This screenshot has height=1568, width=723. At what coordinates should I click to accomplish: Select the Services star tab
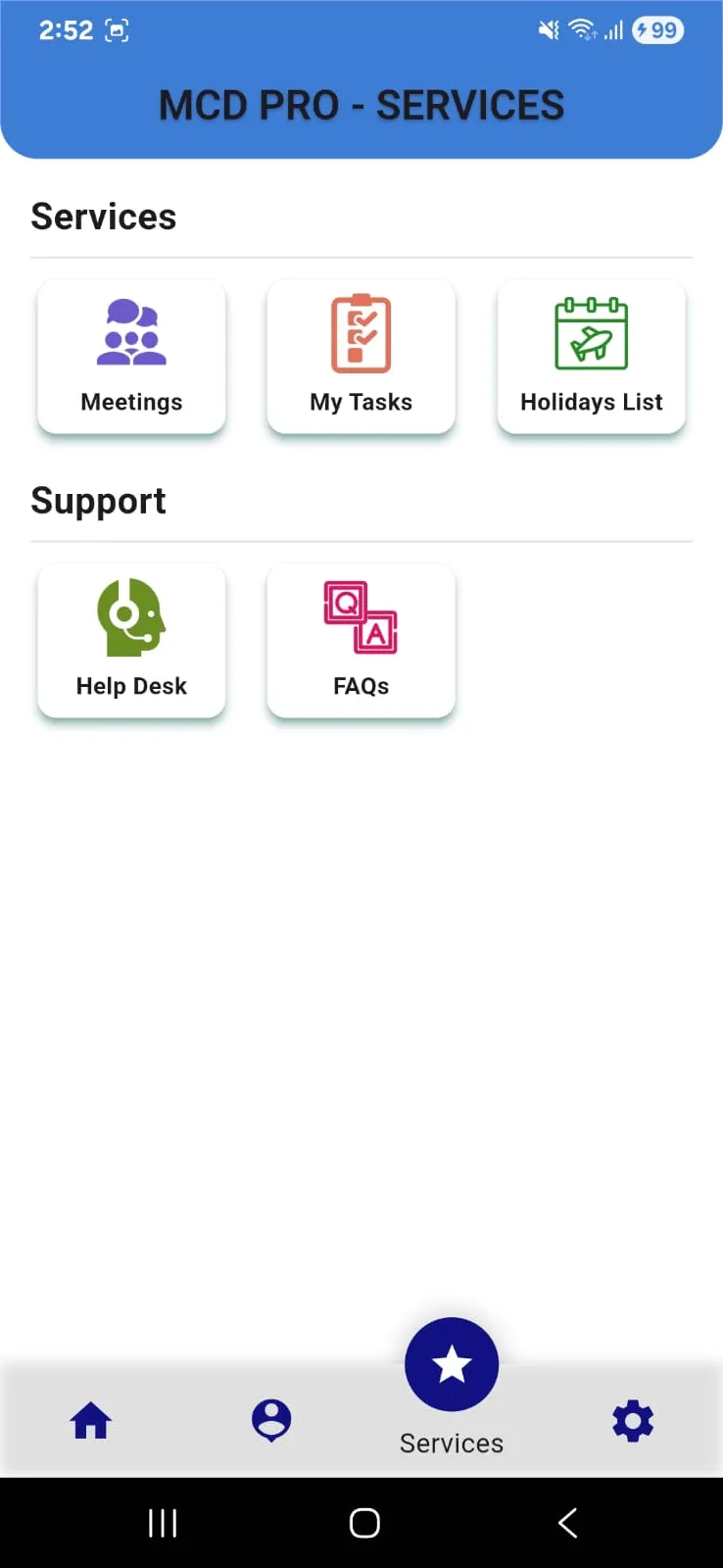(x=452, y=1366)
